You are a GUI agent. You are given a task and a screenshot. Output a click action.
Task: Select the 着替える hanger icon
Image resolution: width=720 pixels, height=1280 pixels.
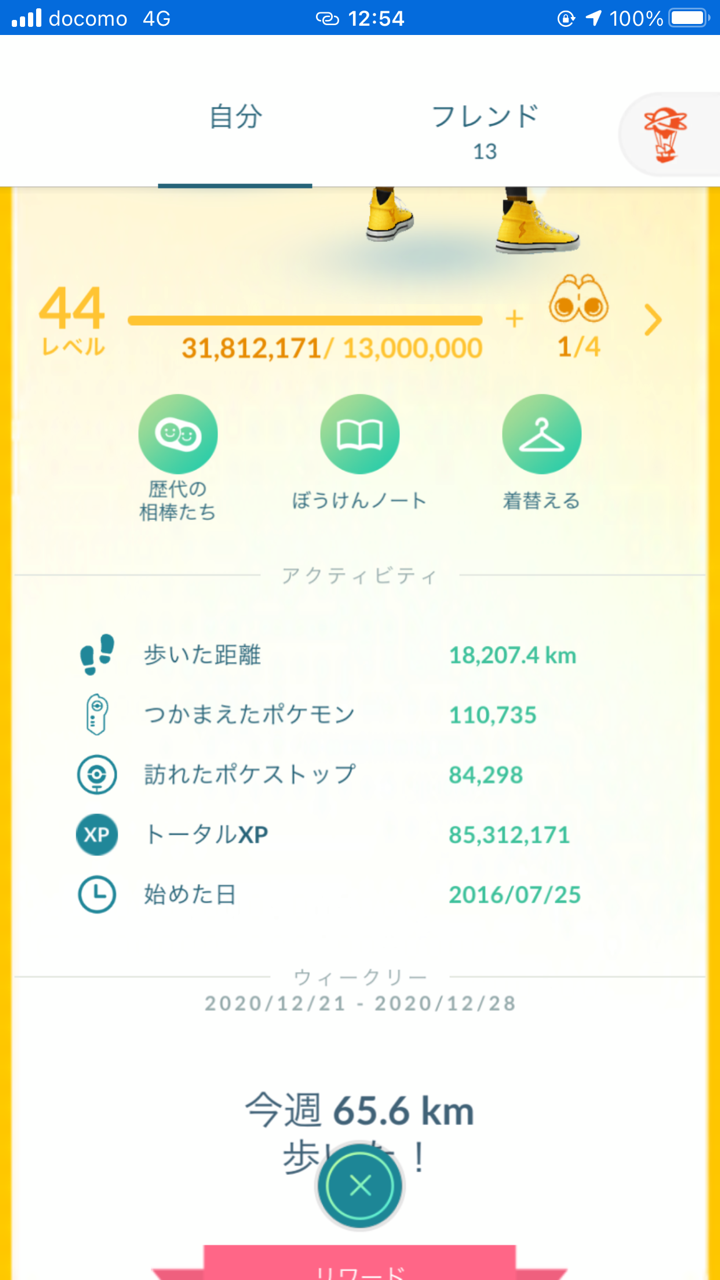[541, 432]
